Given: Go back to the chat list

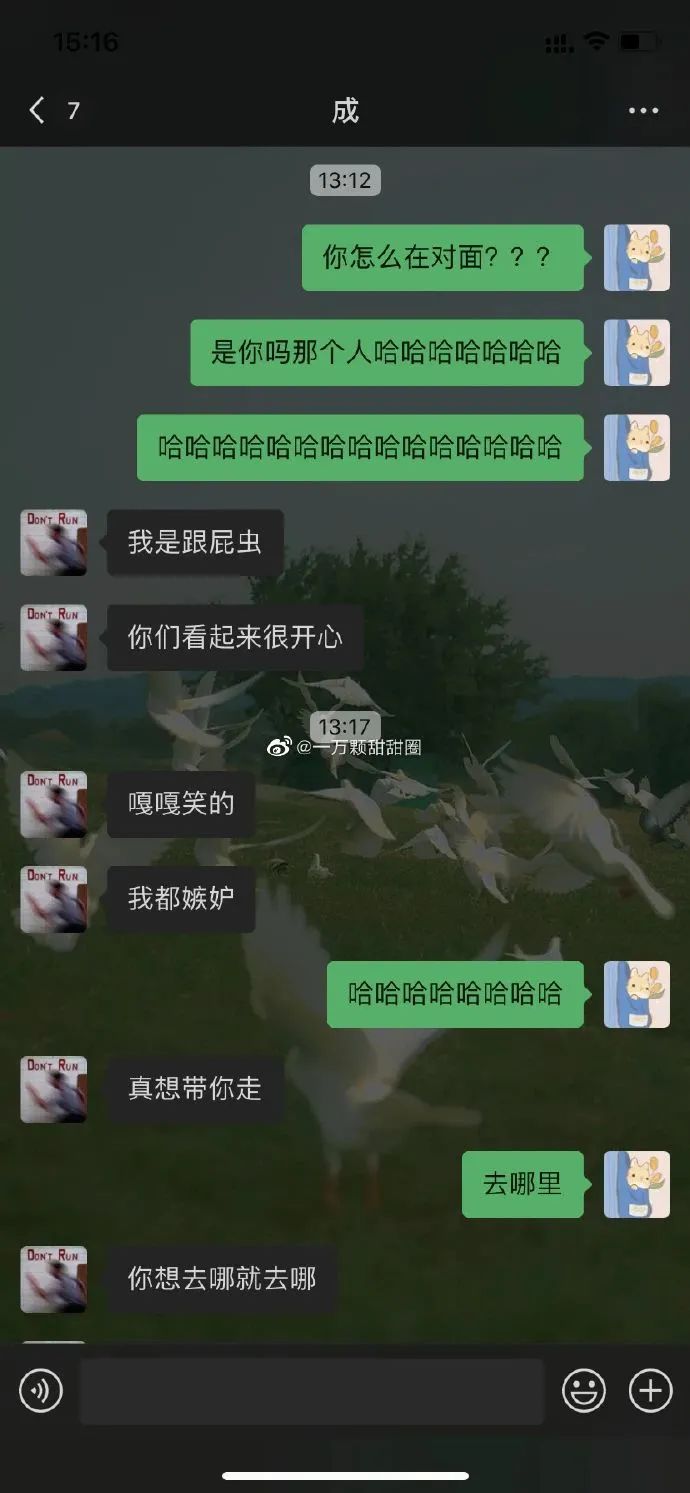Looking at the screenshot, I should [x=38, y=110].
